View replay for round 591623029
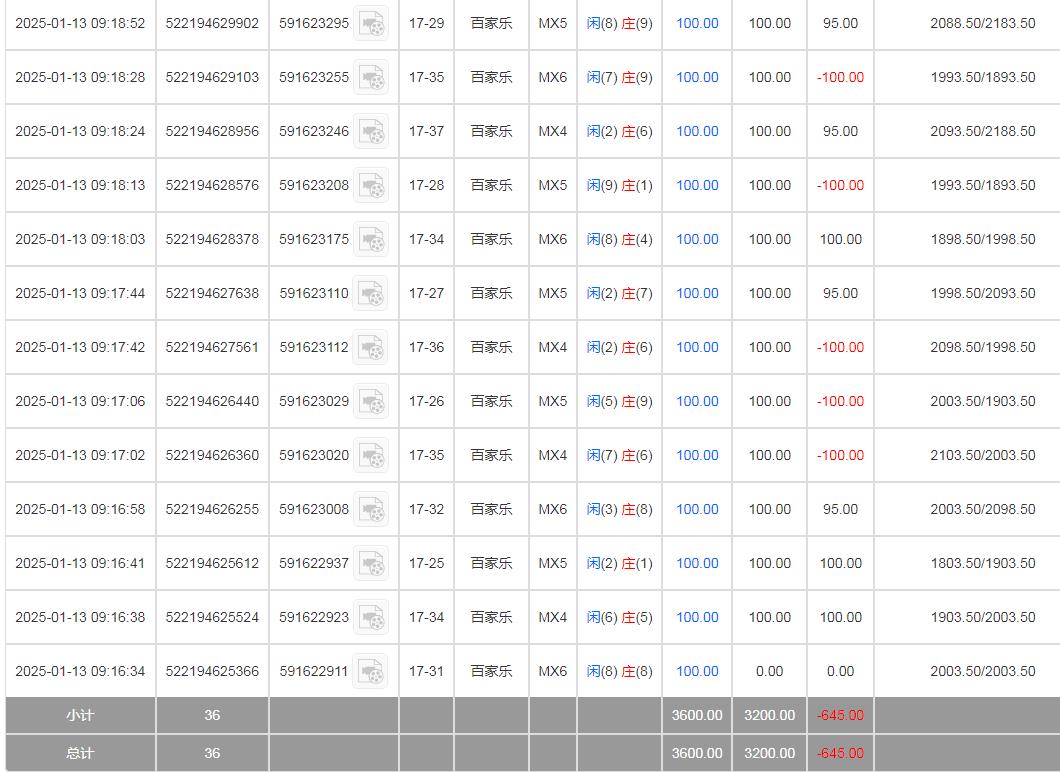The image size is (1060, 772). pos(371,401)
